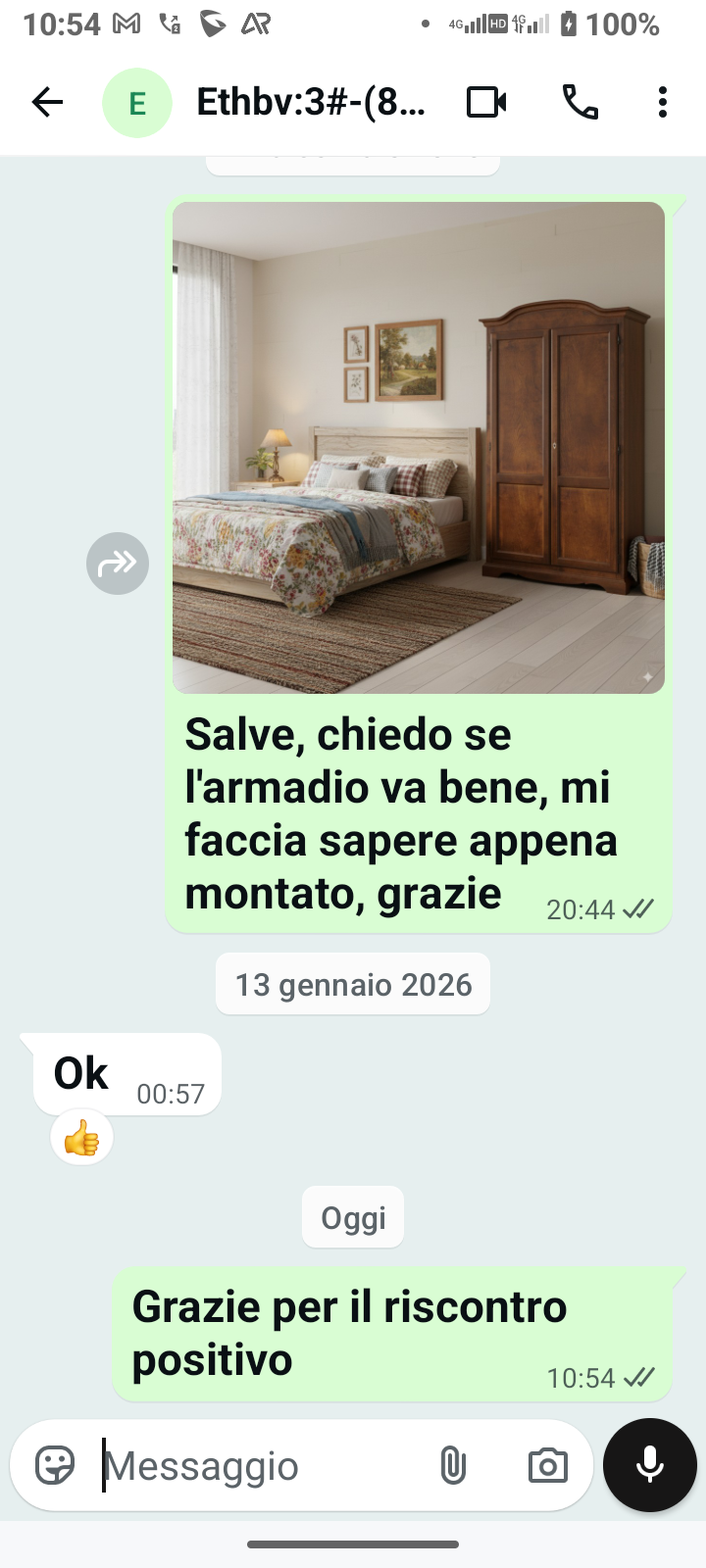
Task: Open the emoji and sticker picker
Action: [55, 1466]
